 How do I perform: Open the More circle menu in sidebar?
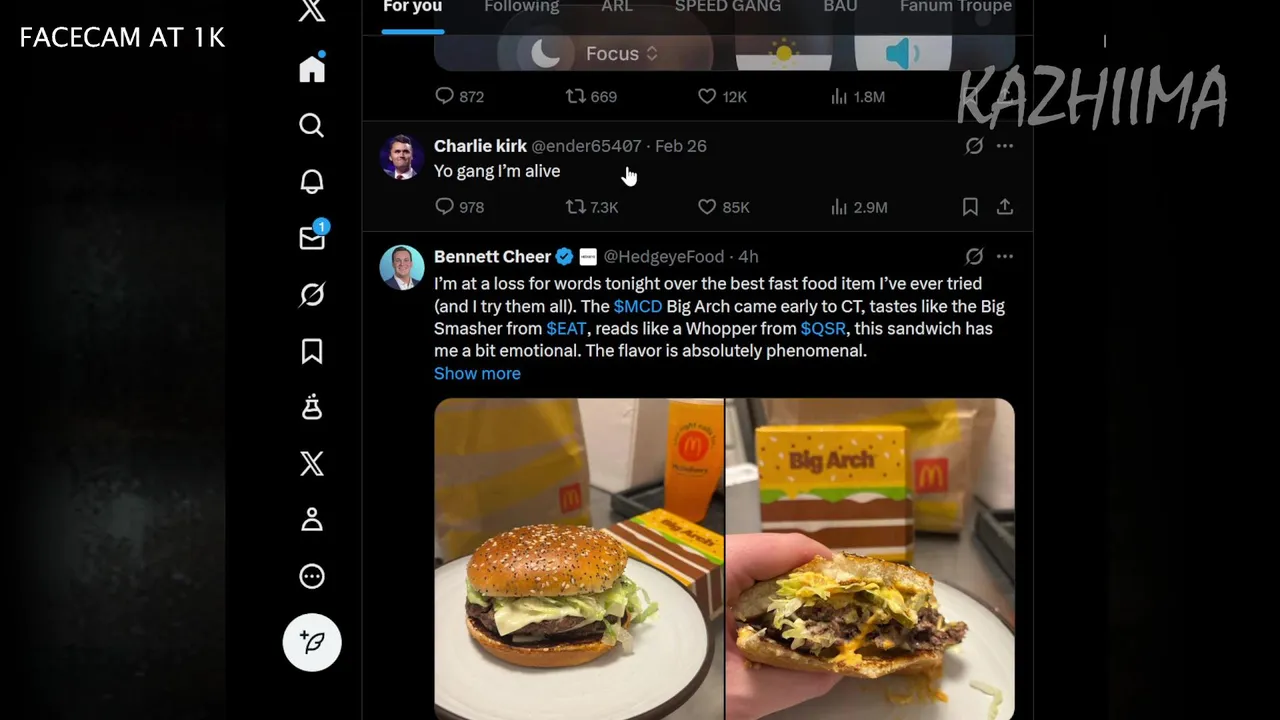(312, 576)
